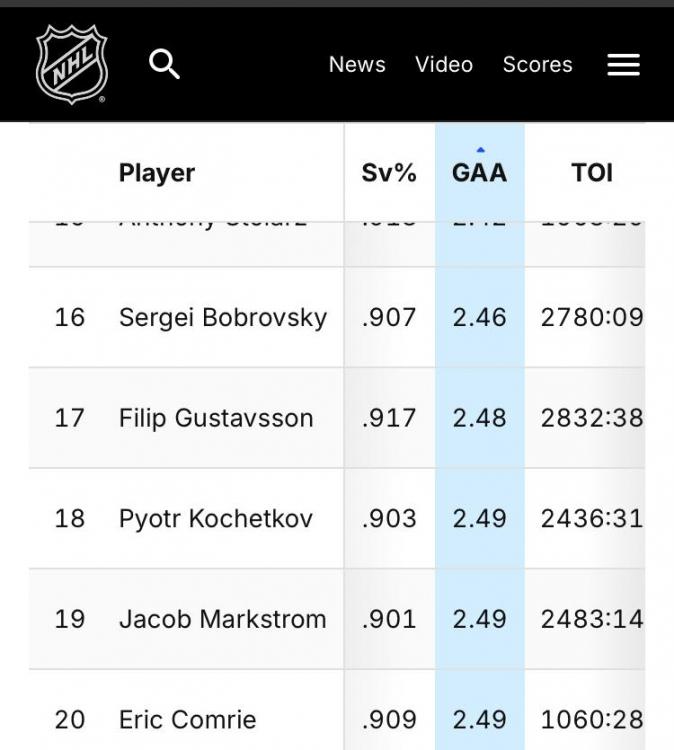Open the News section
Viewport: 674px width, 750px height.
tap(357, 64)
